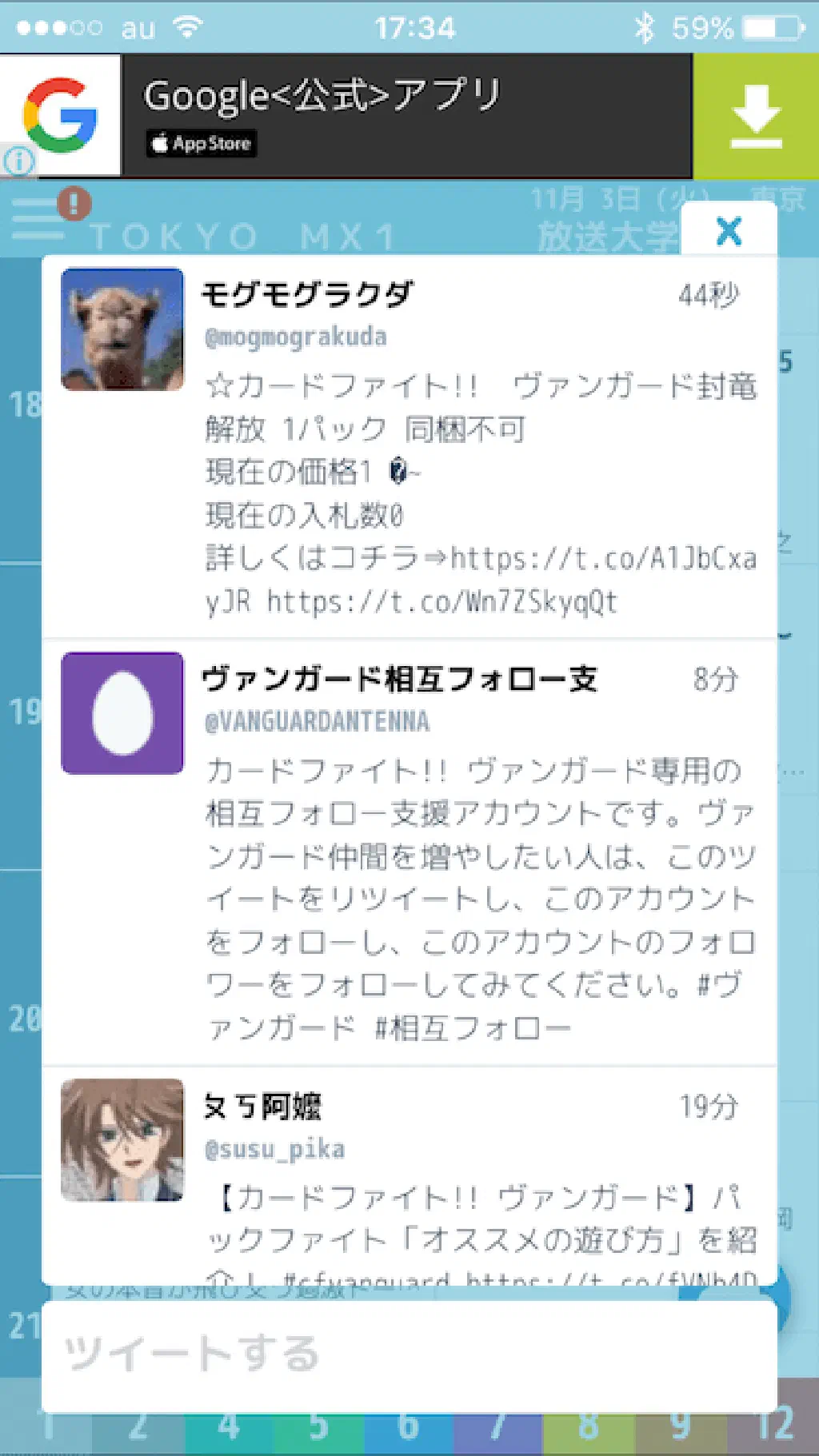Viewport: 819px width, 1456px height.
Task: Open the tweet by @VANGUARDANTENNA
Action: [x=480, y=896]
